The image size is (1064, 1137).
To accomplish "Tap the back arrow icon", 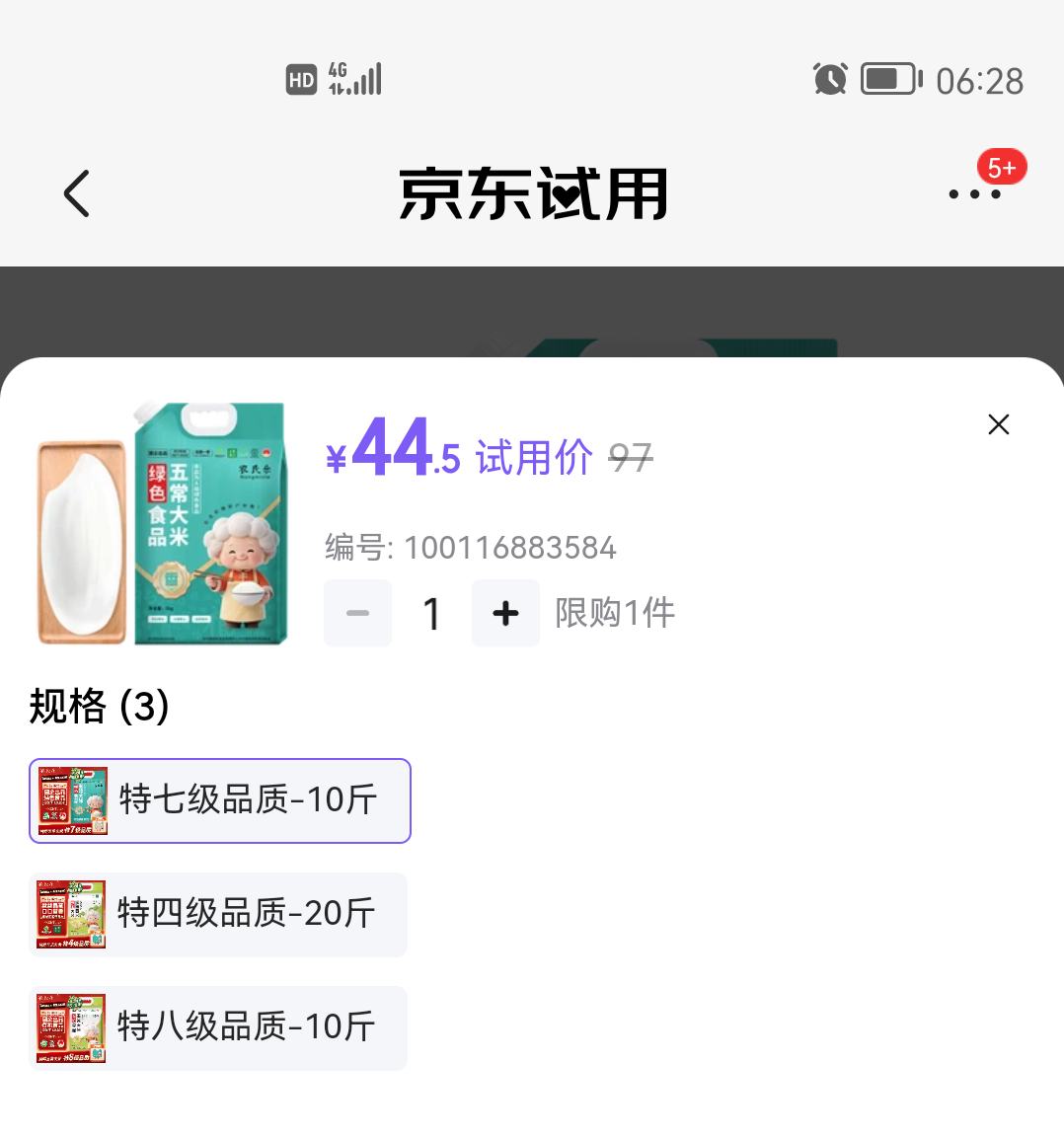I will coord(77,193).
